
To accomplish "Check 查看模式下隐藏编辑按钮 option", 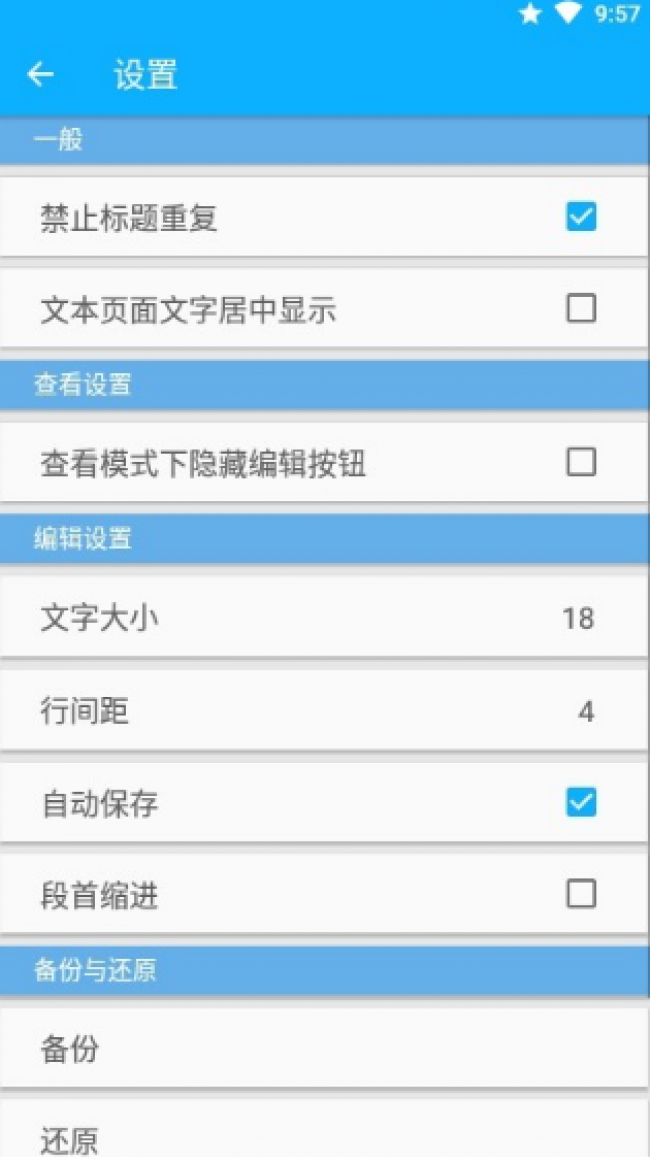I will [581, 462].
